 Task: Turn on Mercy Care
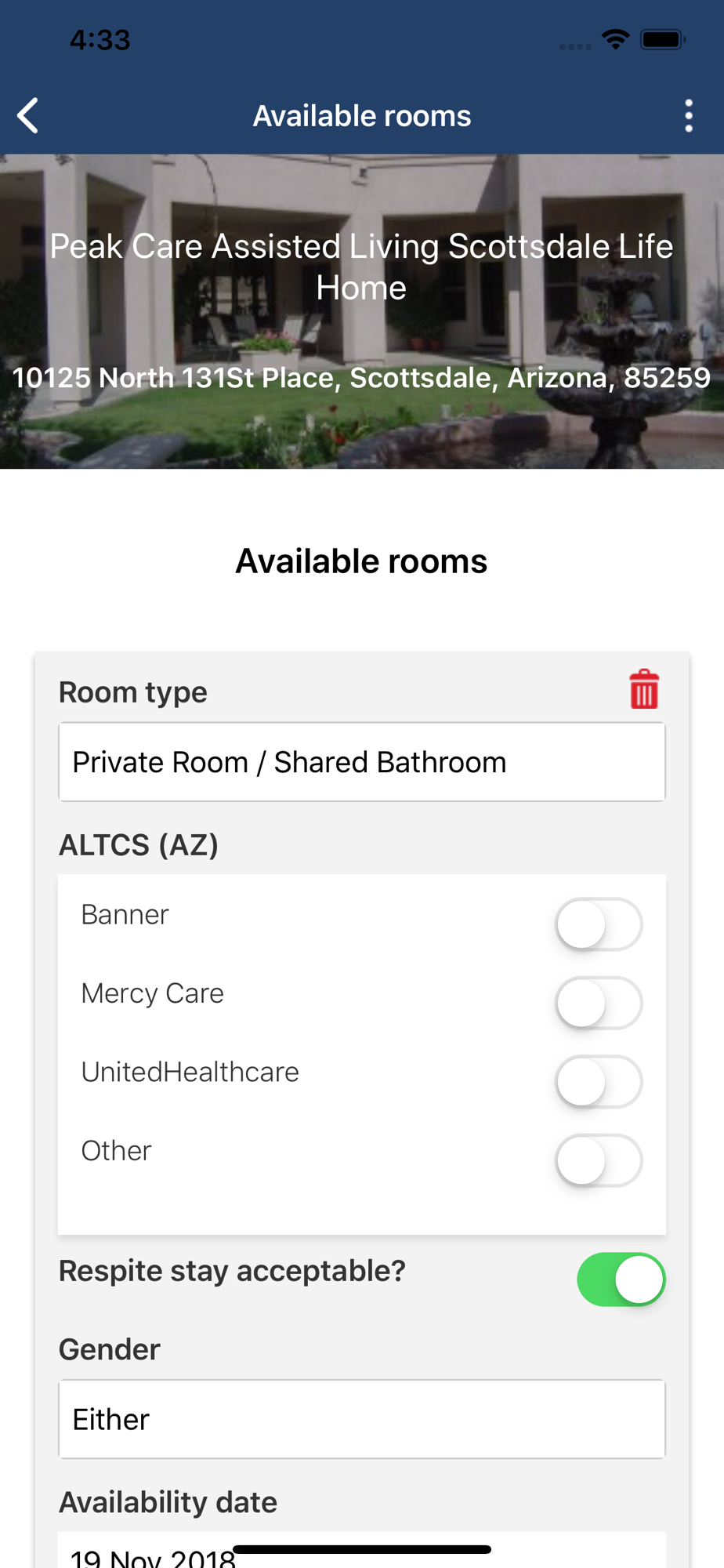point(599,1003)
